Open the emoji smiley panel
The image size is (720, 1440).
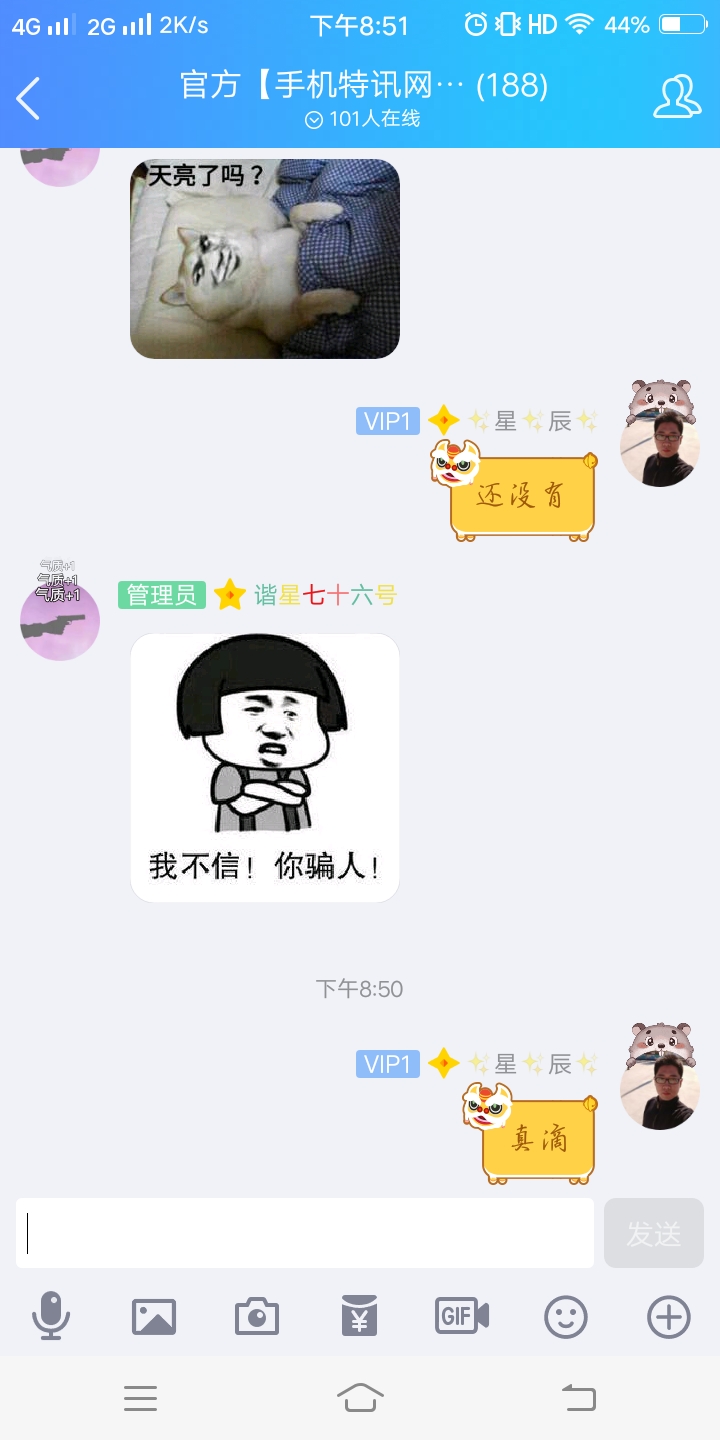565,1317
